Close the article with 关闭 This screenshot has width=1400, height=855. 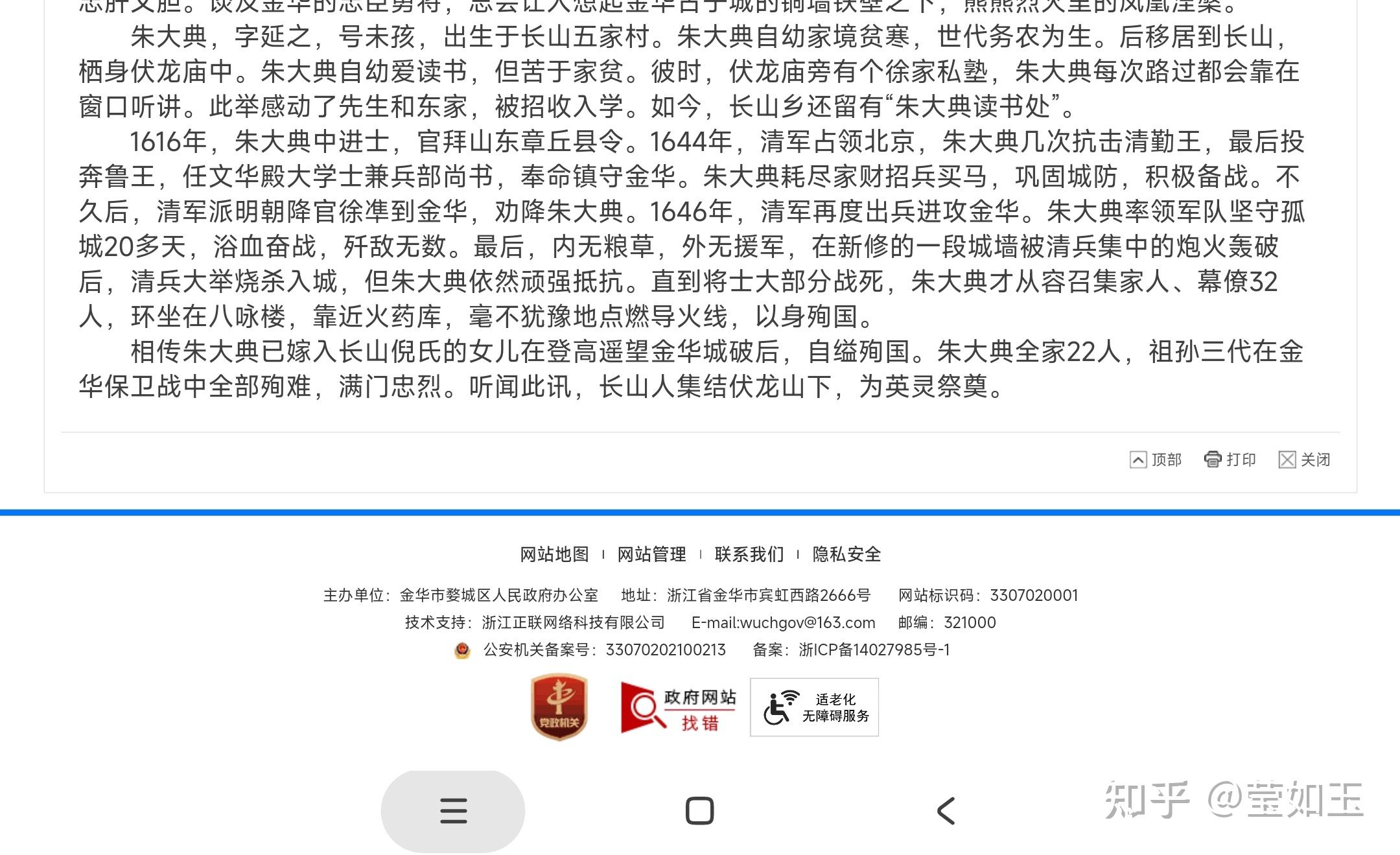[1305, 460]
